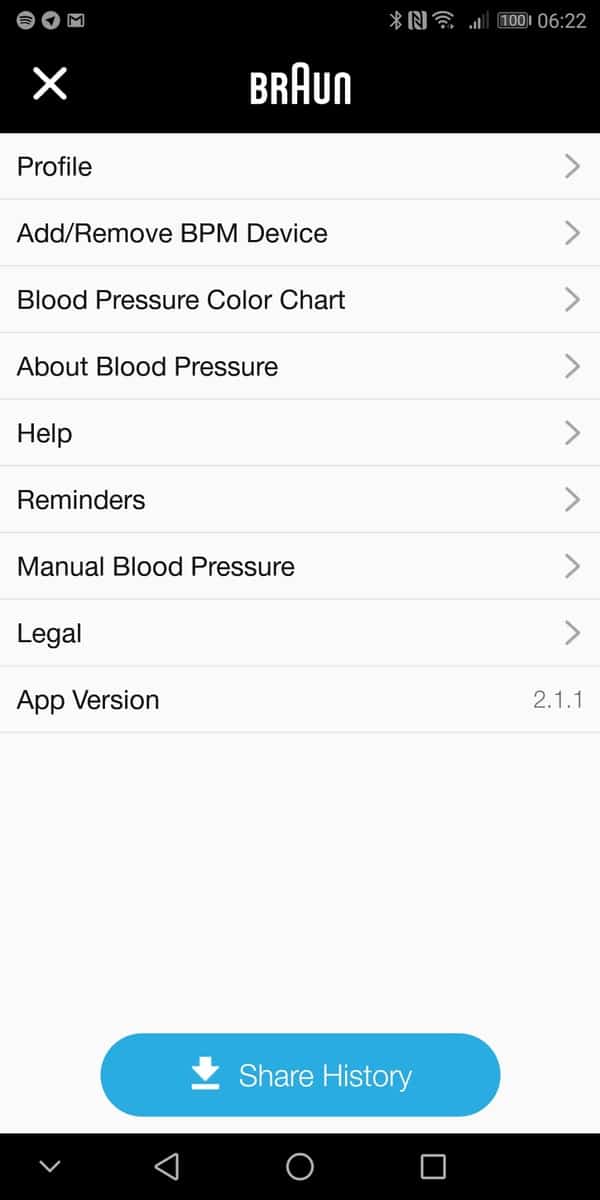Select Manual Blood Pressure entry

(300, 566)
